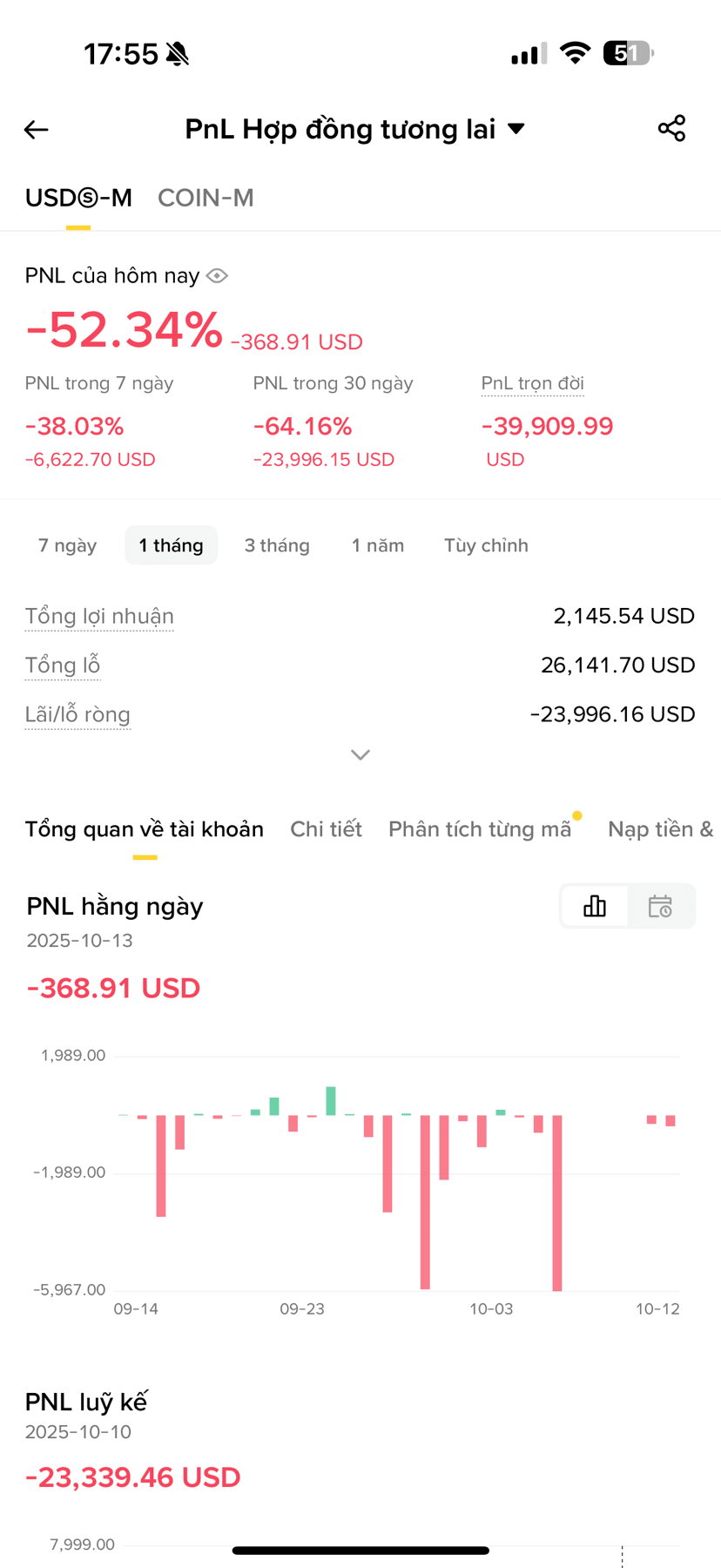Select the 1 tháng time range
This screenshot has height=1568, width=721.
coord(172,545)
